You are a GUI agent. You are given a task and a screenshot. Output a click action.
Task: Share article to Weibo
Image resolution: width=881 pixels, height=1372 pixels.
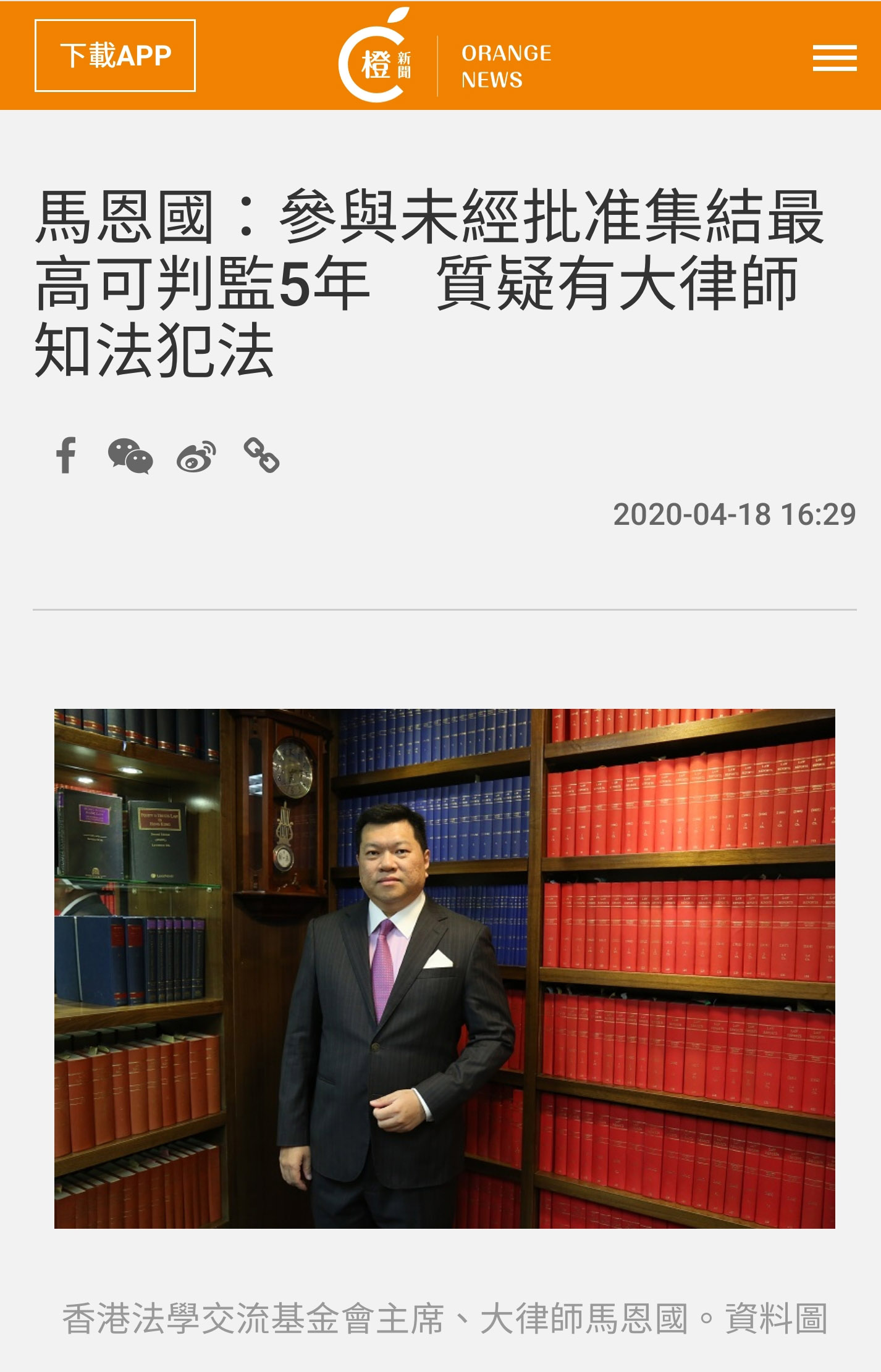(x=196, y=456)
